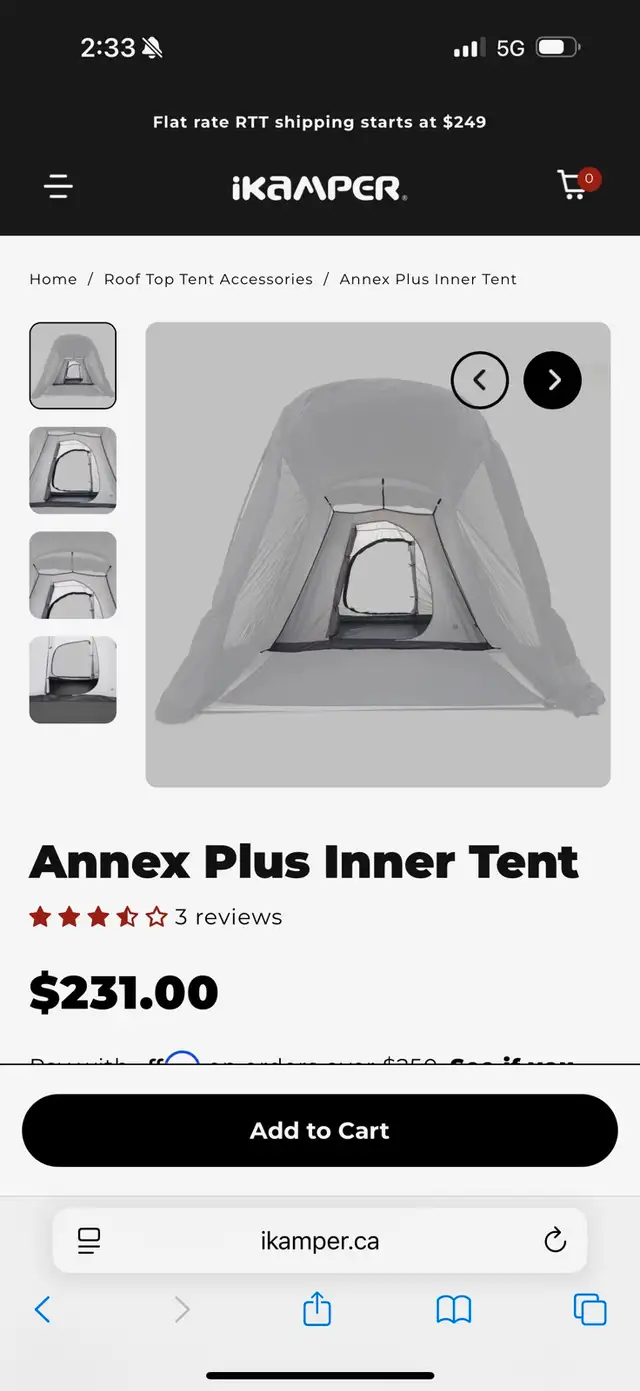Select the fourth product thumbnail

73,680
